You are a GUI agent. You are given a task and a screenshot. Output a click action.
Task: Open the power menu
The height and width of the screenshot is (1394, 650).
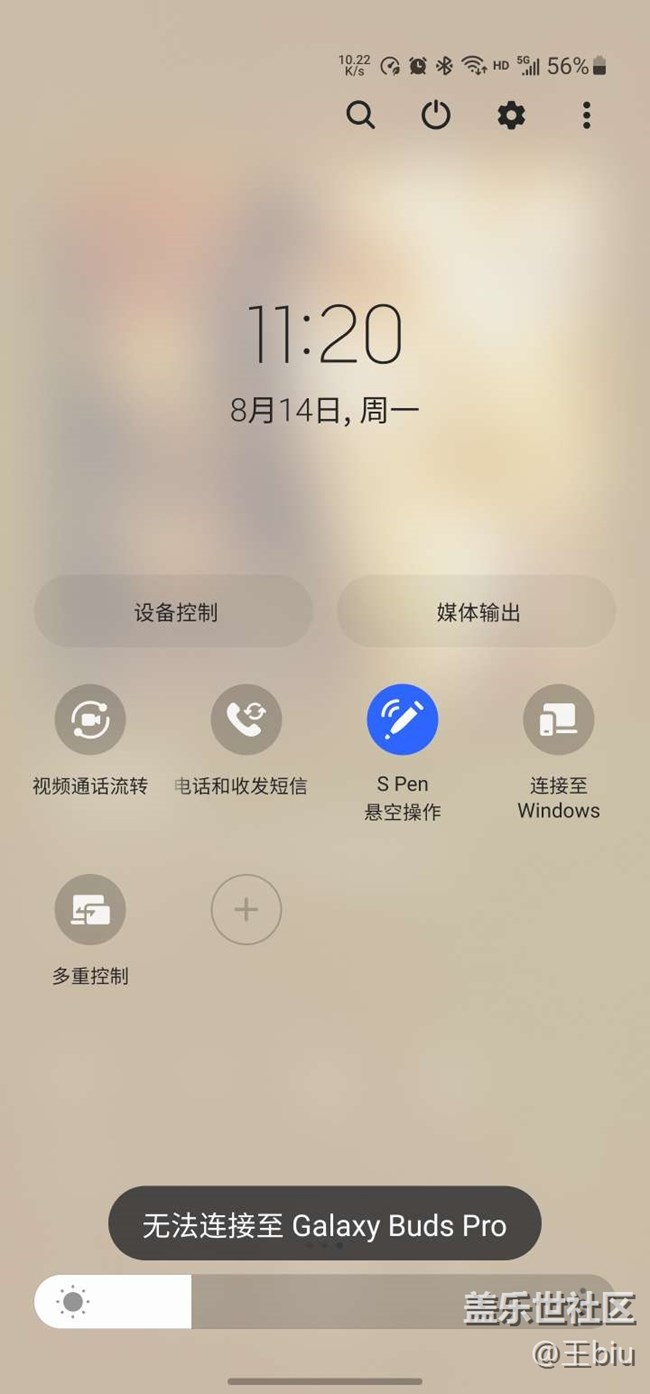tap(436, 116)
